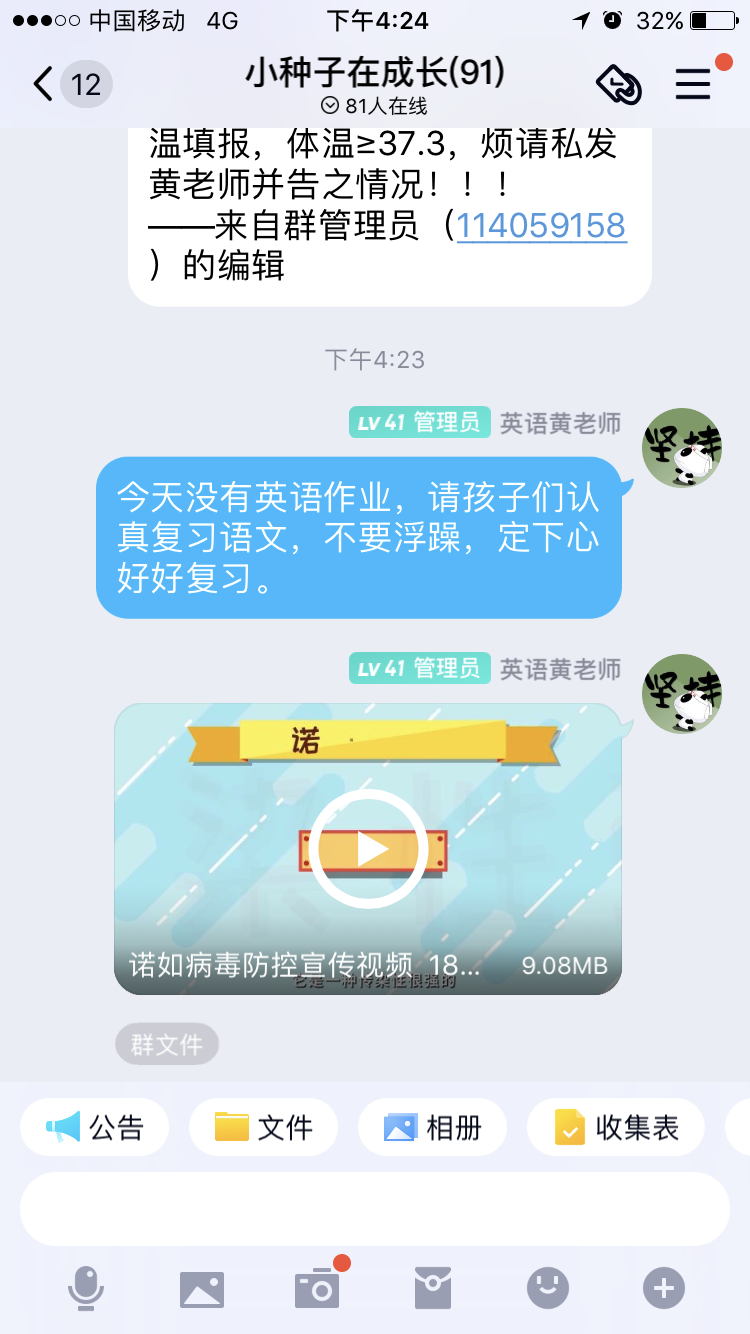
Task: Open the link 114059158
Action: click(x=541, y=225)
